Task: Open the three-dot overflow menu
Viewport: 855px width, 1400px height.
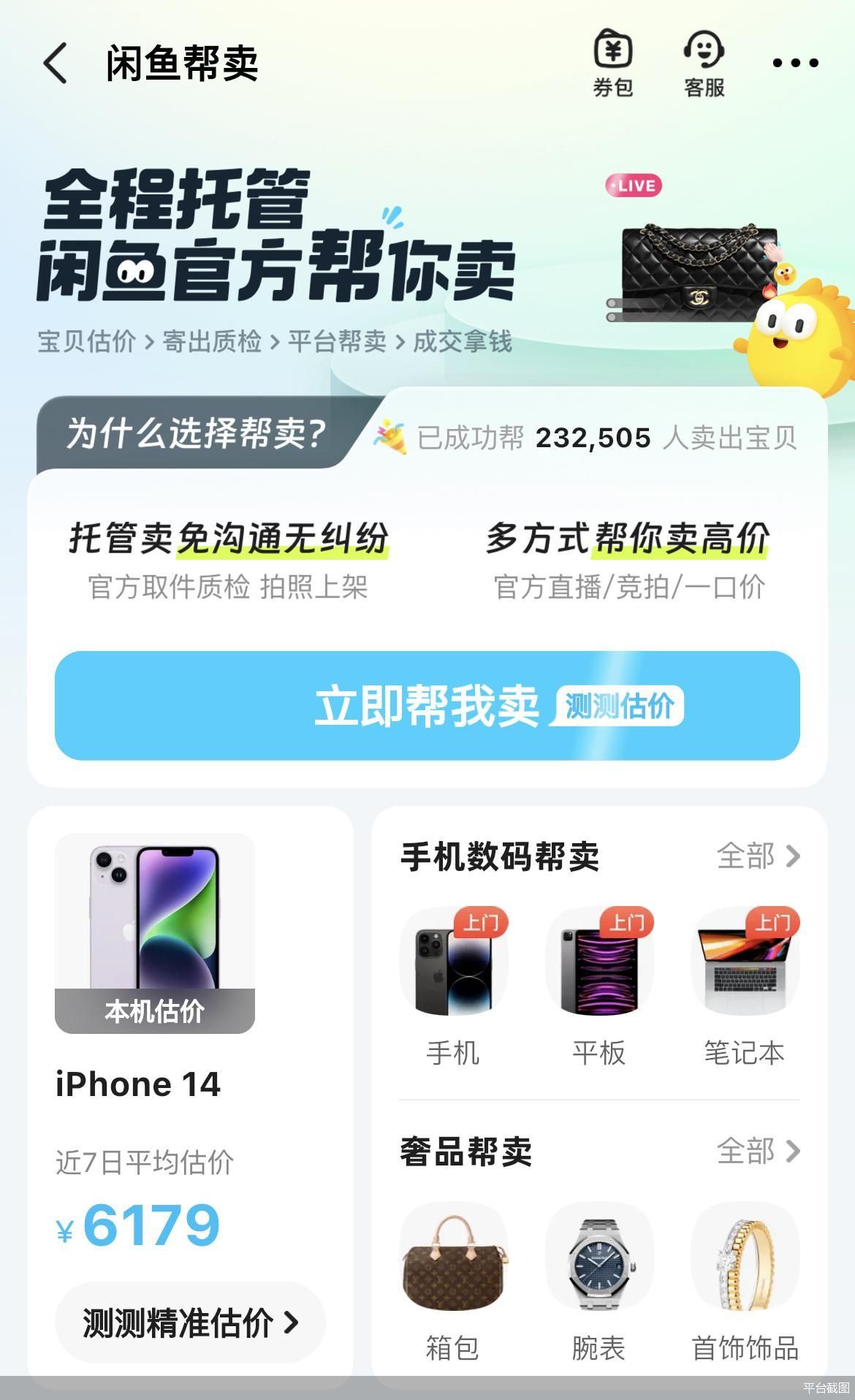Action: [x=795, y=64]
